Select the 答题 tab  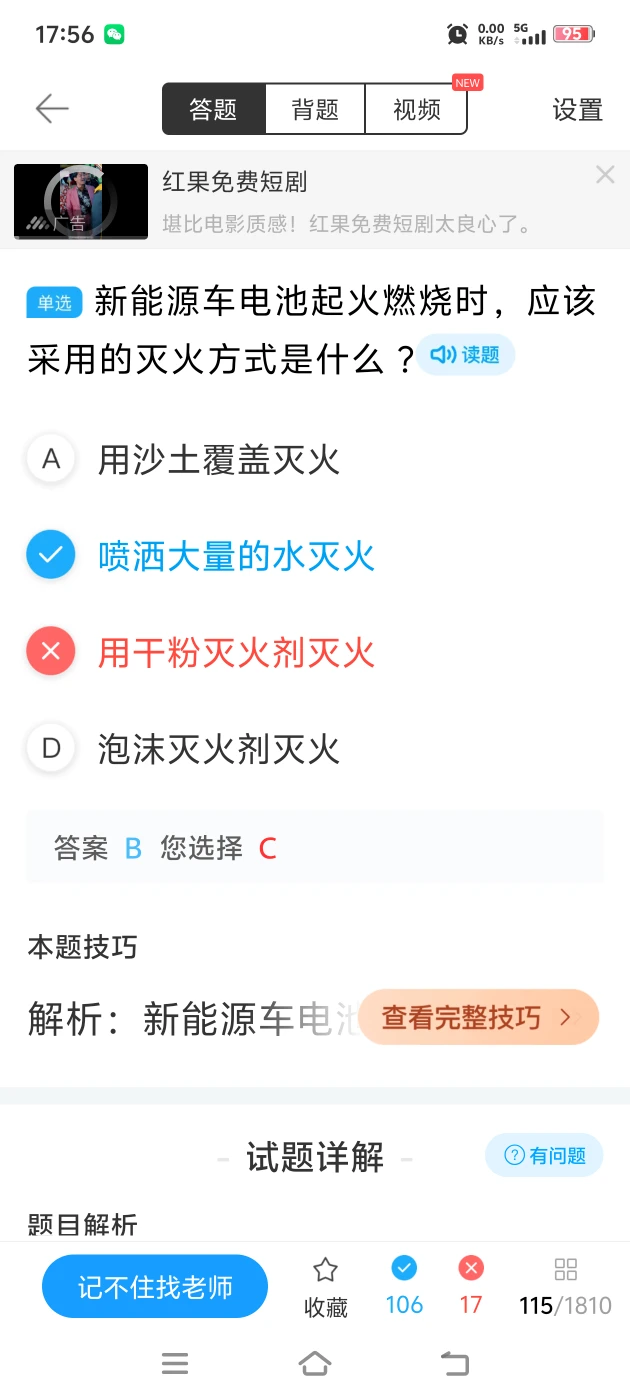pos(214,109)
